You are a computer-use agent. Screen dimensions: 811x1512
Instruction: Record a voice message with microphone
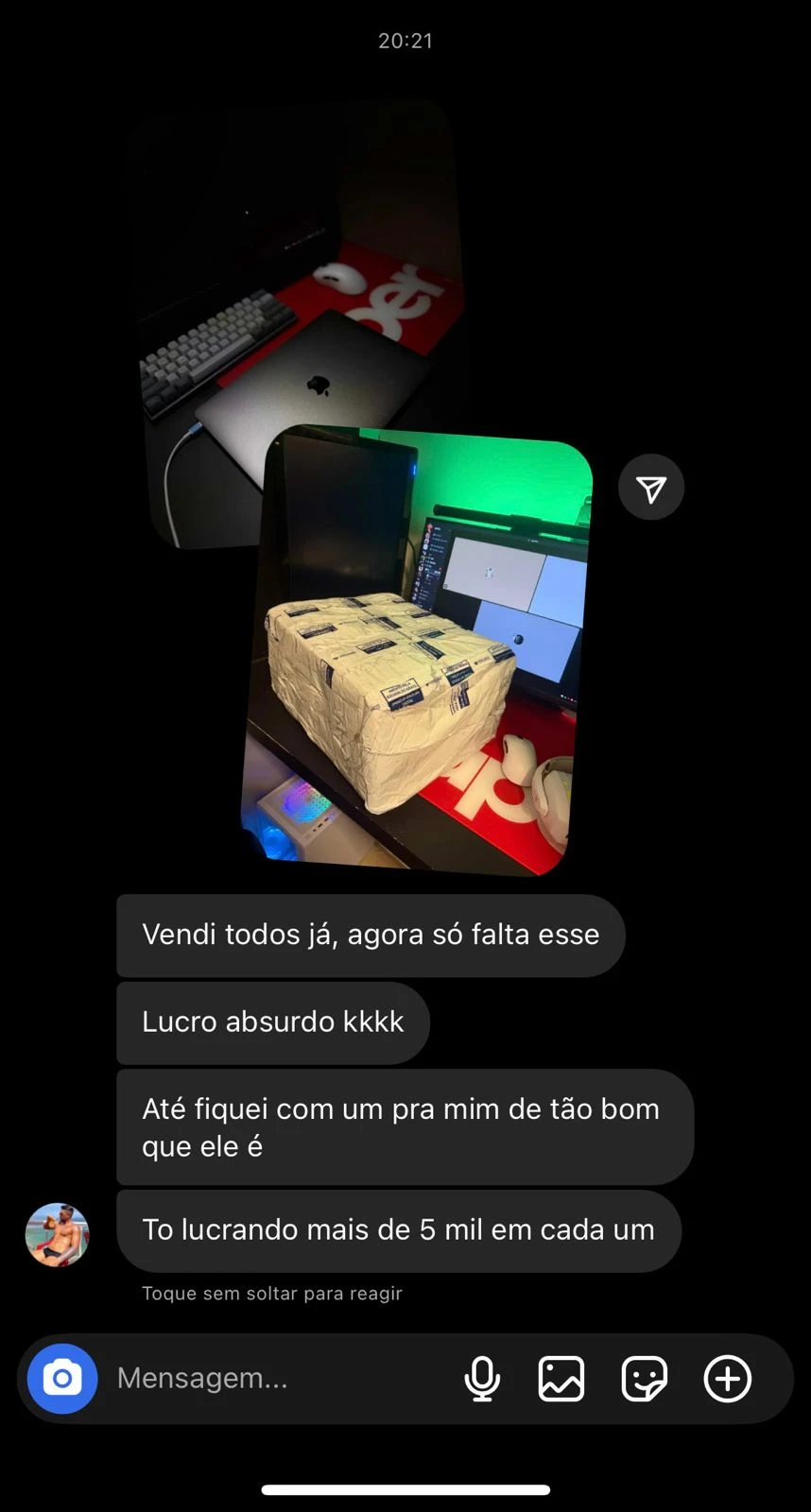[x=482, y=1379]
